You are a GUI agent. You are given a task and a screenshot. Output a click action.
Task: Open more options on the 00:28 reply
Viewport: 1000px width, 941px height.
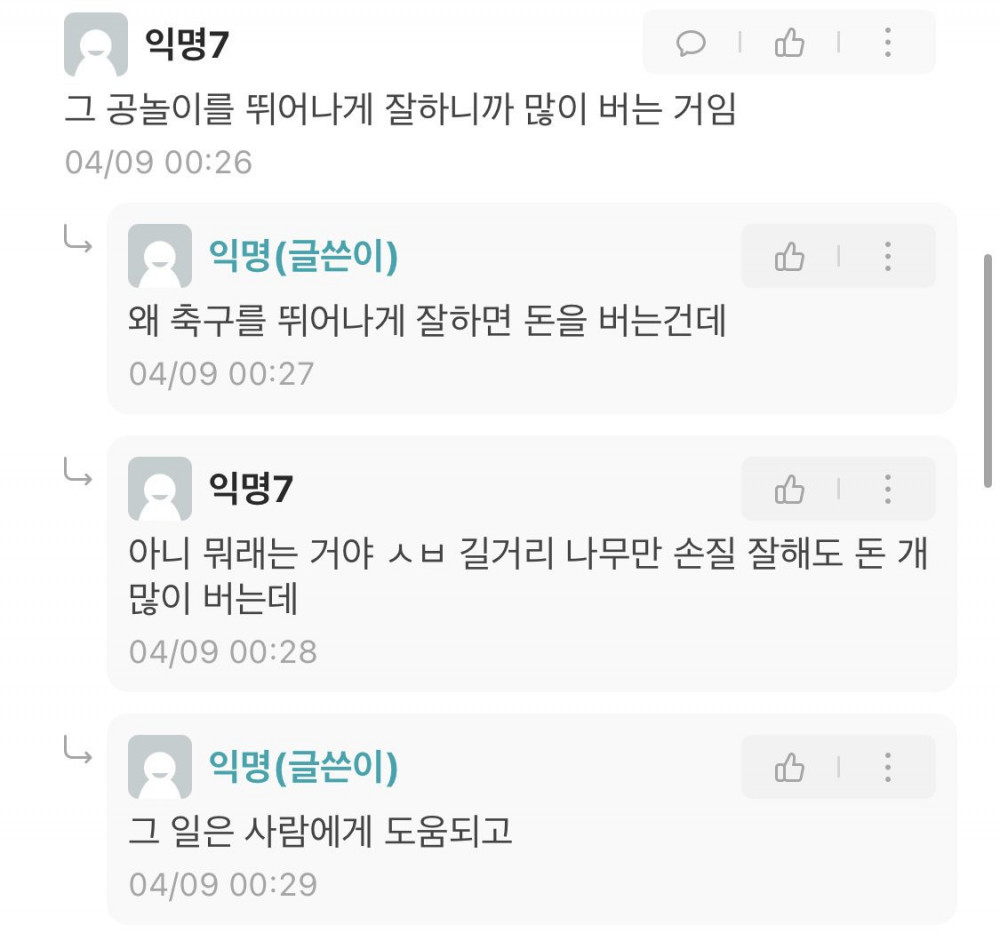pos(887,490)
